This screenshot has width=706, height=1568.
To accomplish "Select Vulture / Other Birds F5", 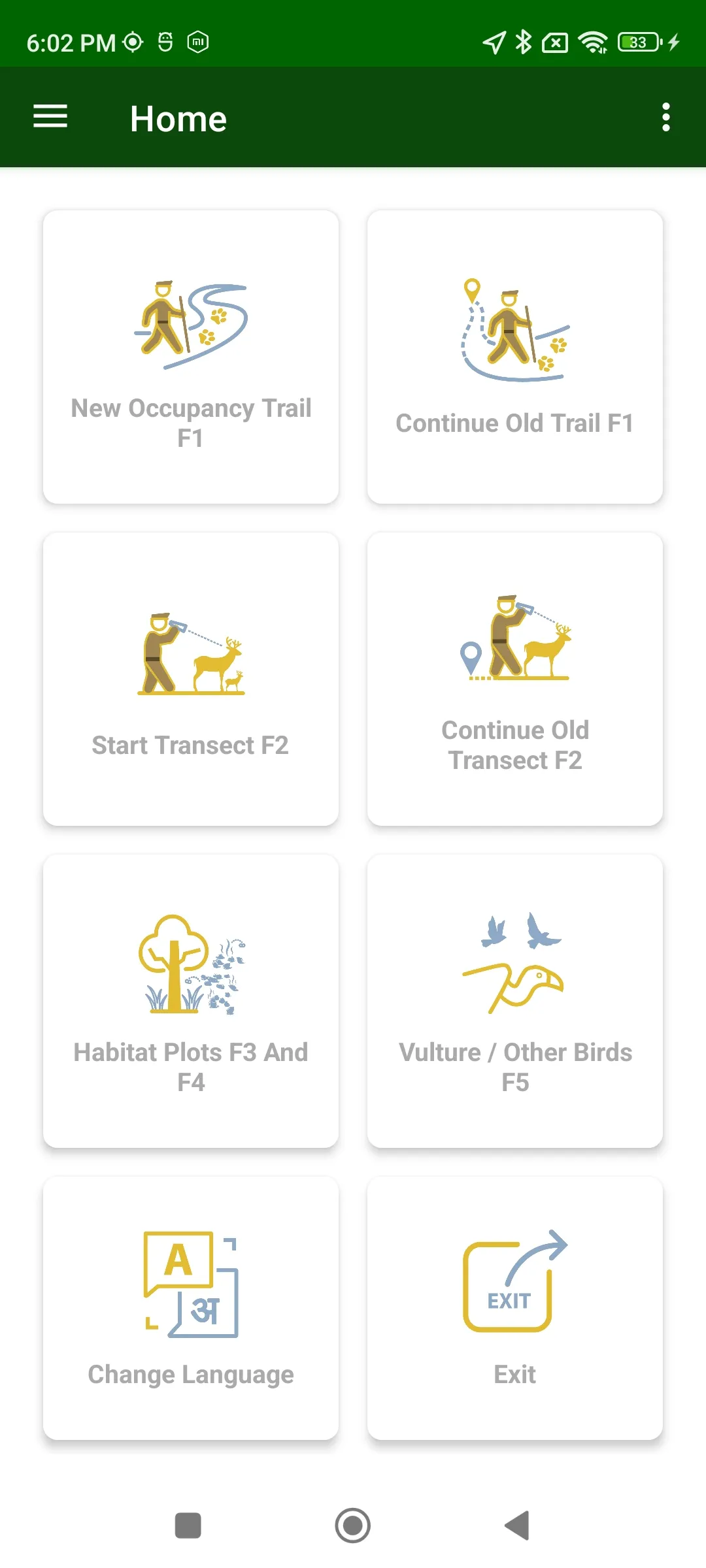I will pyautogui.click(x=515, y=1001).
